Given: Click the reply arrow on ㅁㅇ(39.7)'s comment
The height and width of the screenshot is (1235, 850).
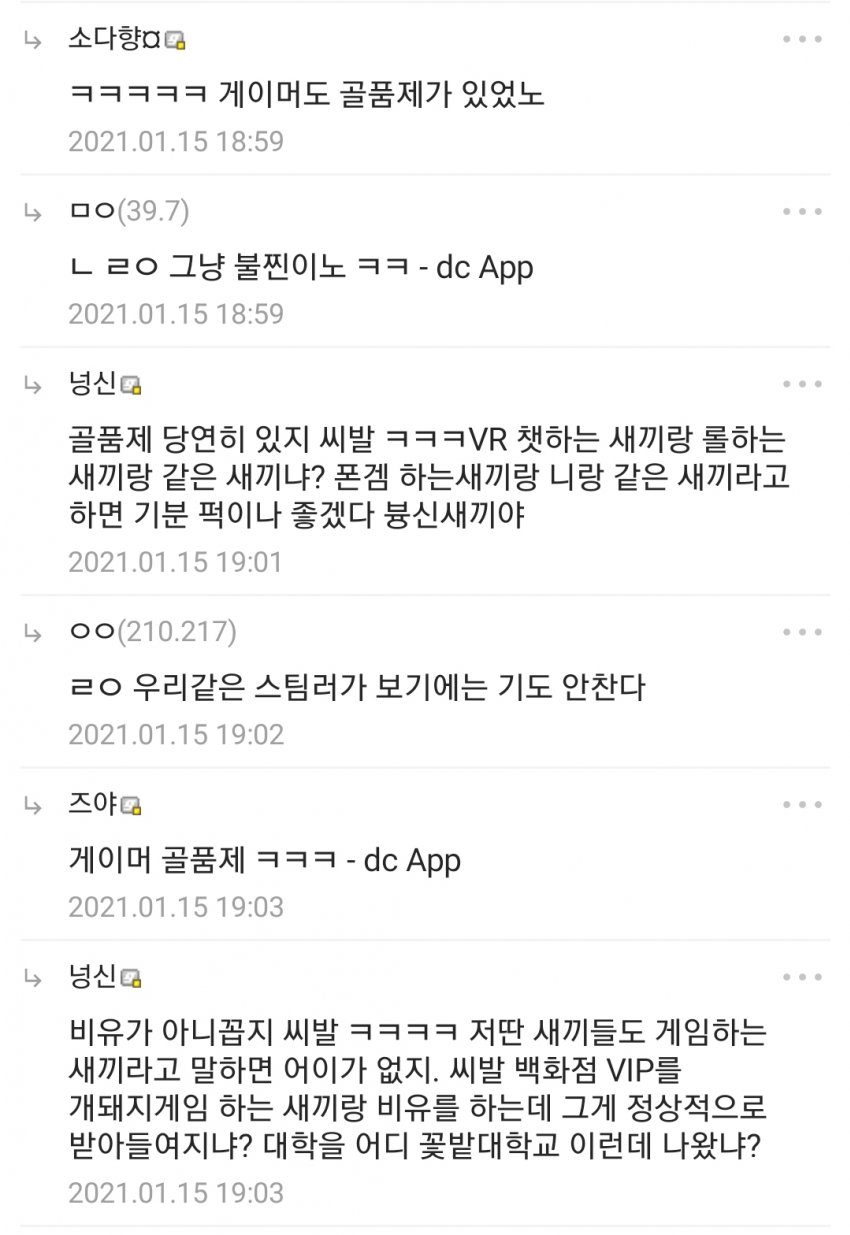Looking at the screenshot, I should pos(34,212).
